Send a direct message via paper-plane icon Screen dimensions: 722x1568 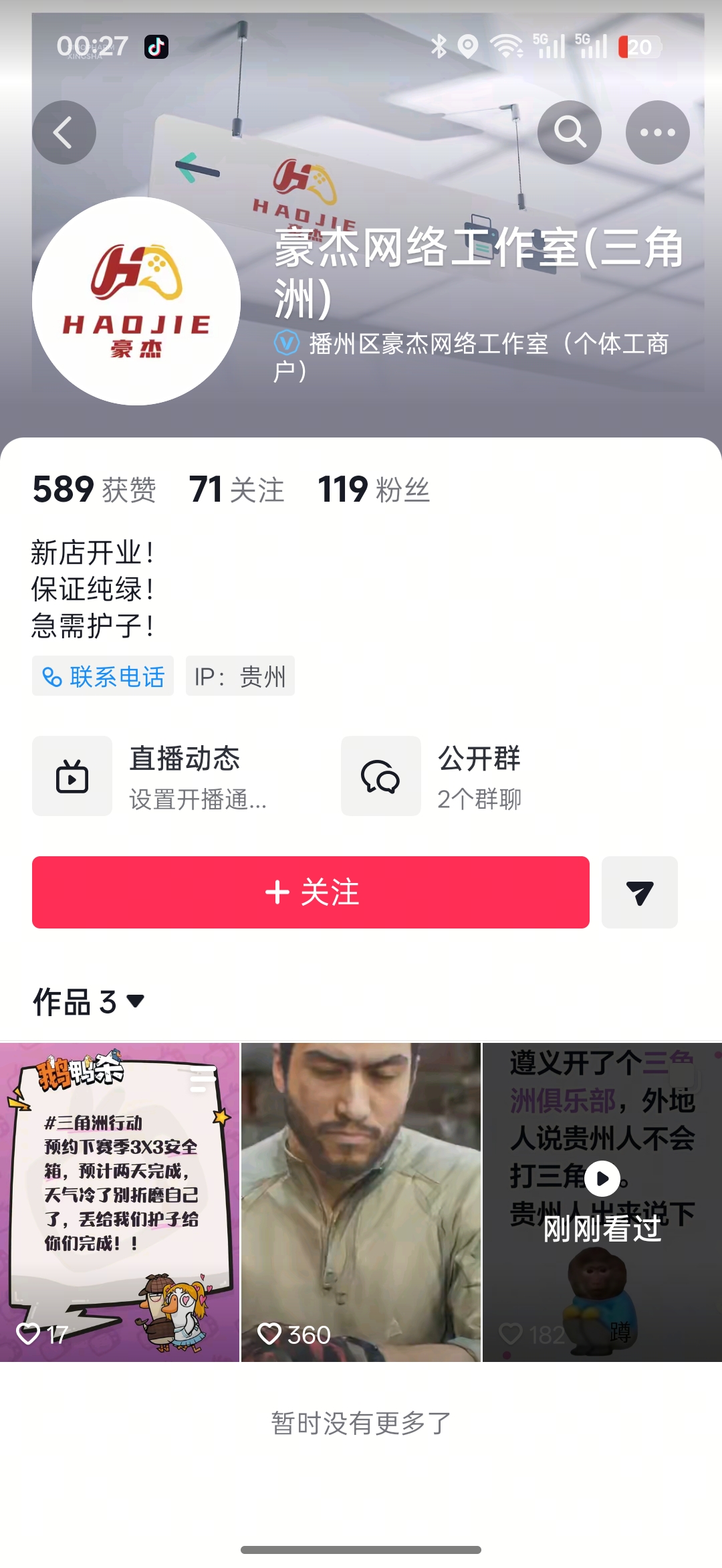640,892
